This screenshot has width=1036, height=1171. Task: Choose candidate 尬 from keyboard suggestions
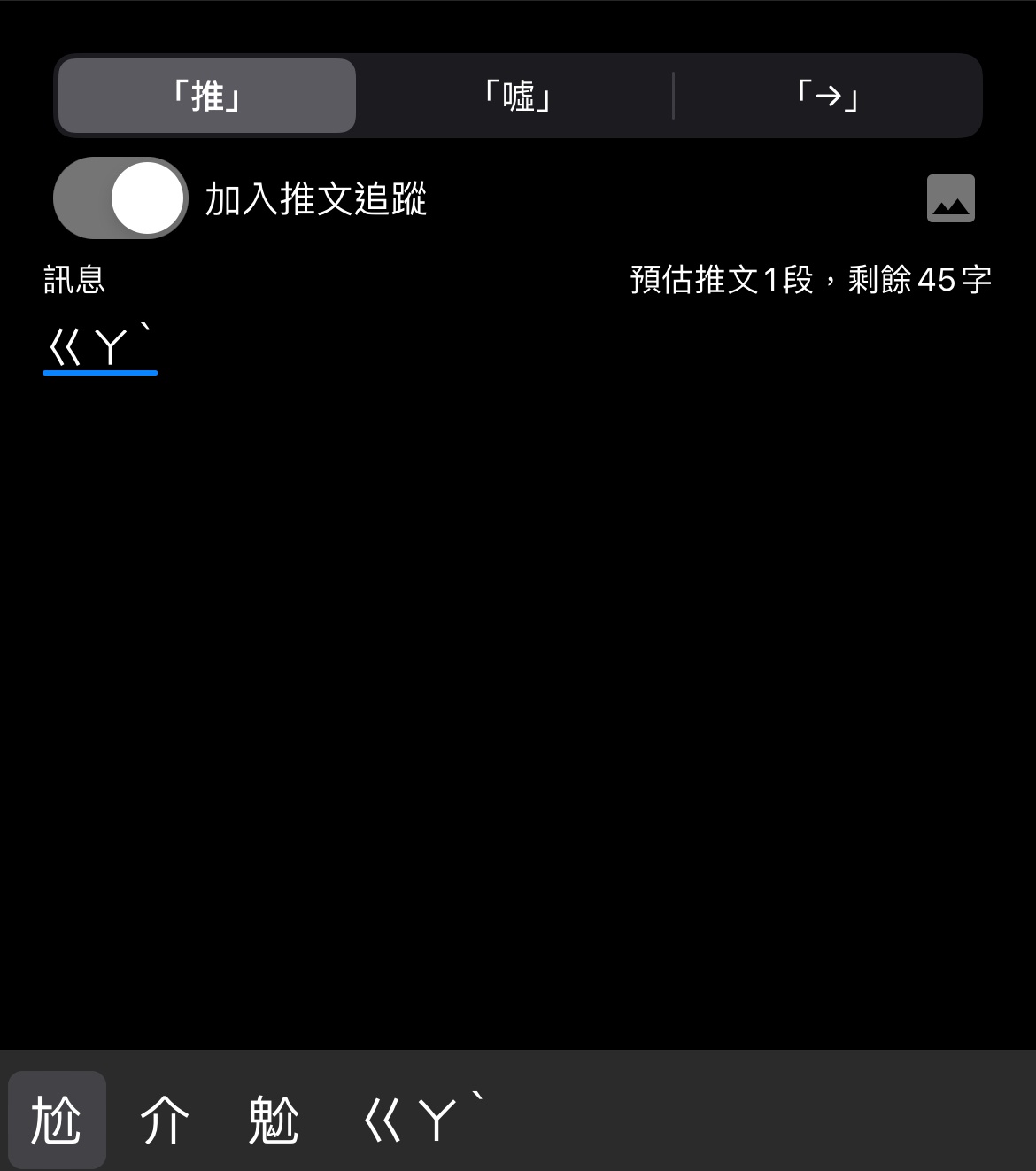(x=57, y=1120)
